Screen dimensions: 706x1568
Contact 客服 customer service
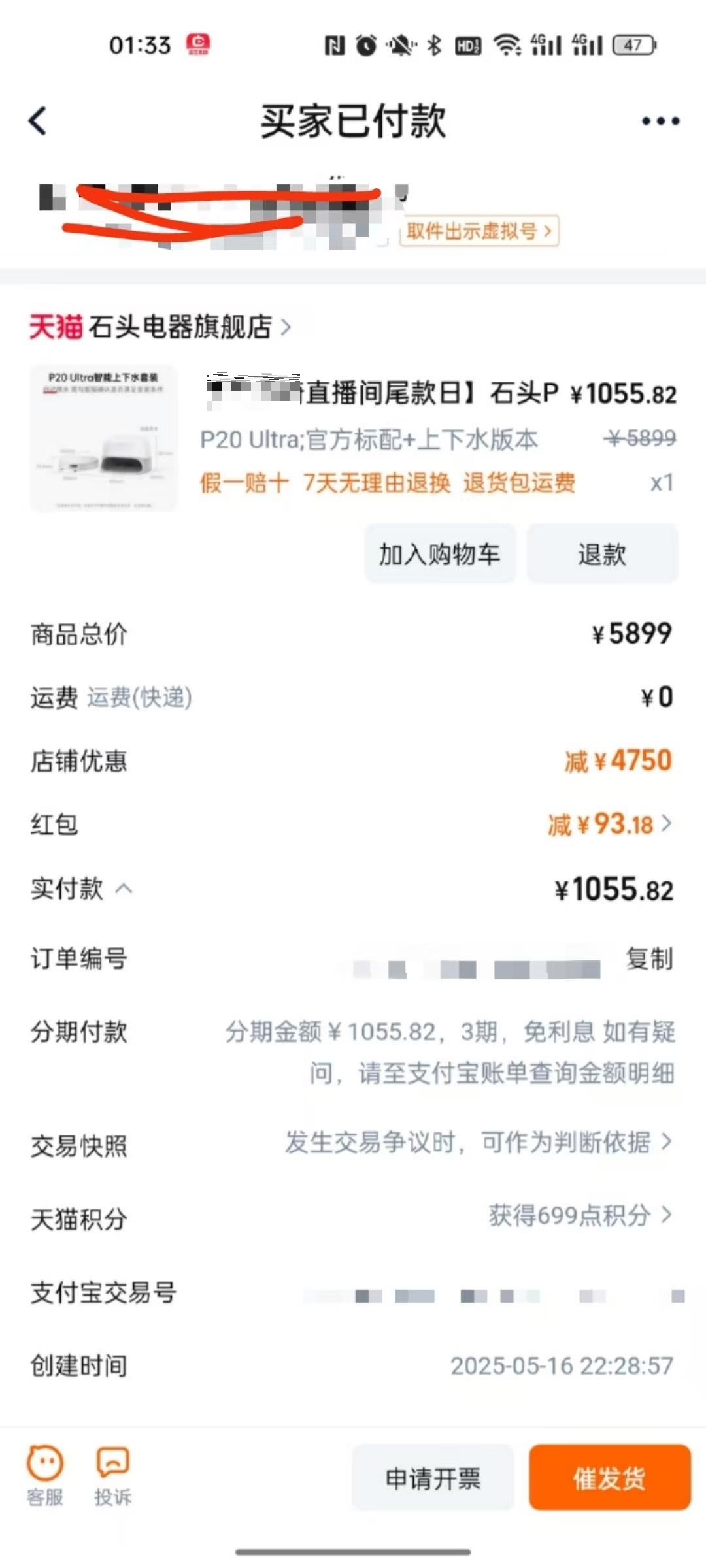[x=45, y=1477]
